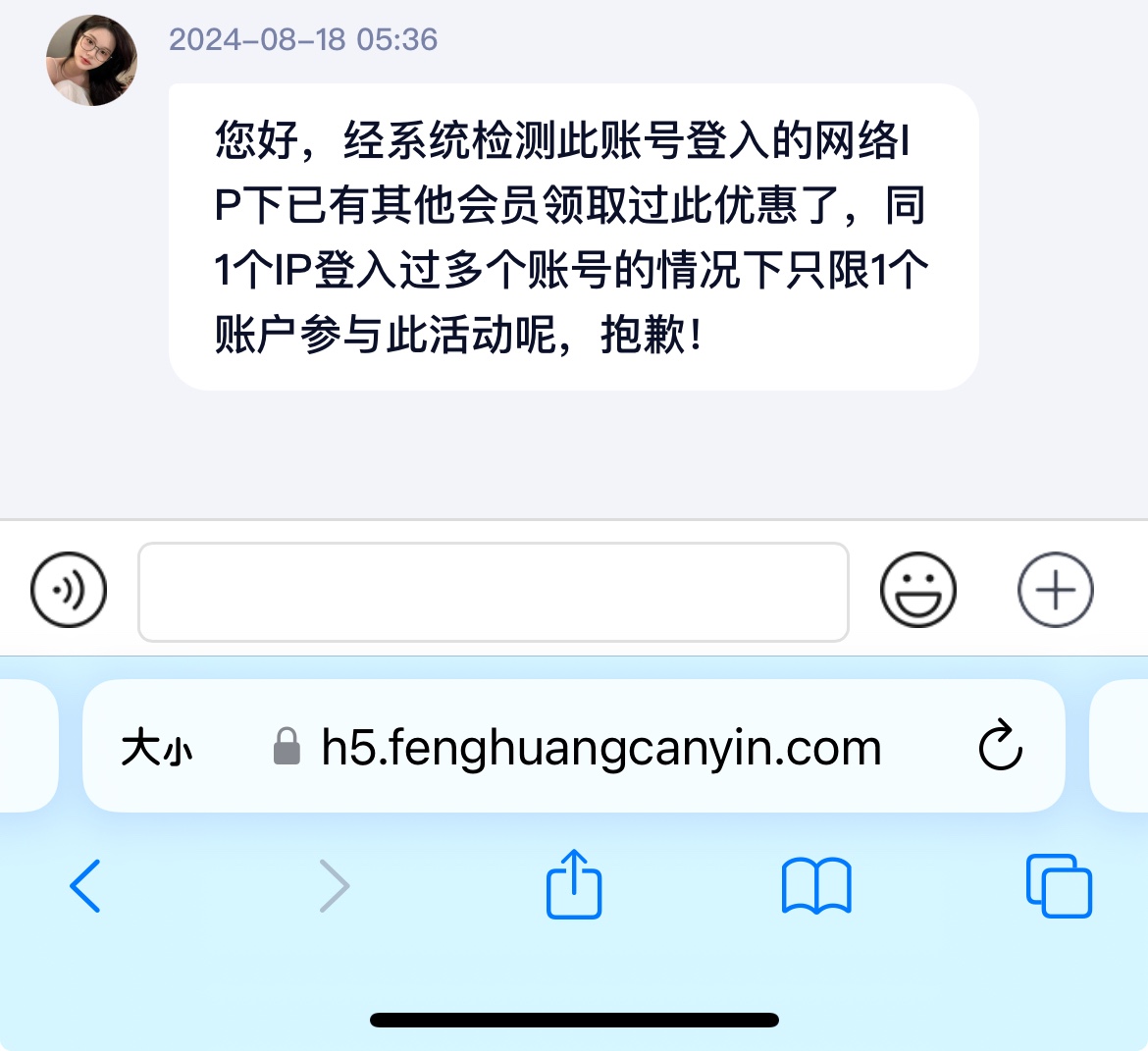
Task: Reload the current page
Action: (1000, 747)
